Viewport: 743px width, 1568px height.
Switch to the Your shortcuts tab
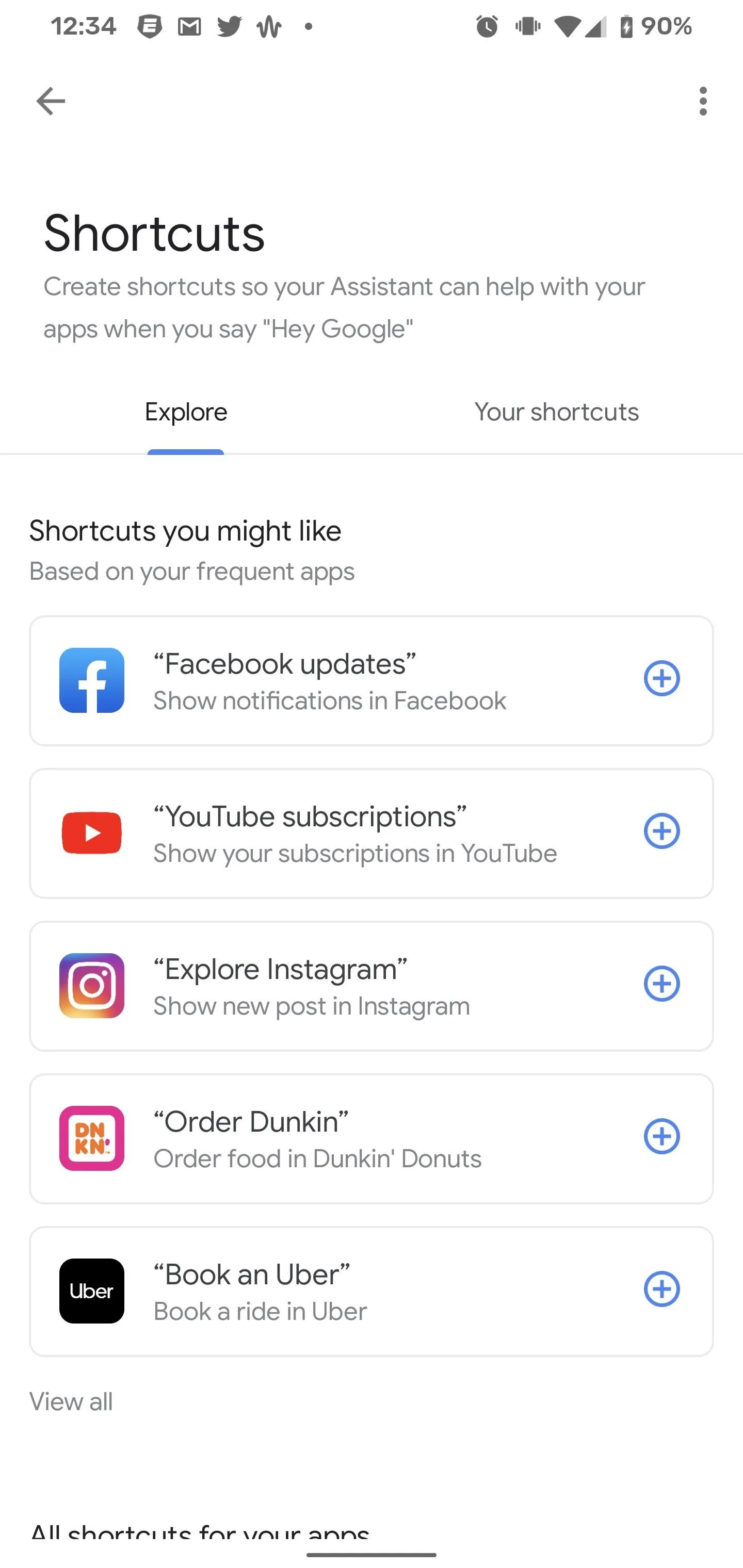(x=557, y=413)
